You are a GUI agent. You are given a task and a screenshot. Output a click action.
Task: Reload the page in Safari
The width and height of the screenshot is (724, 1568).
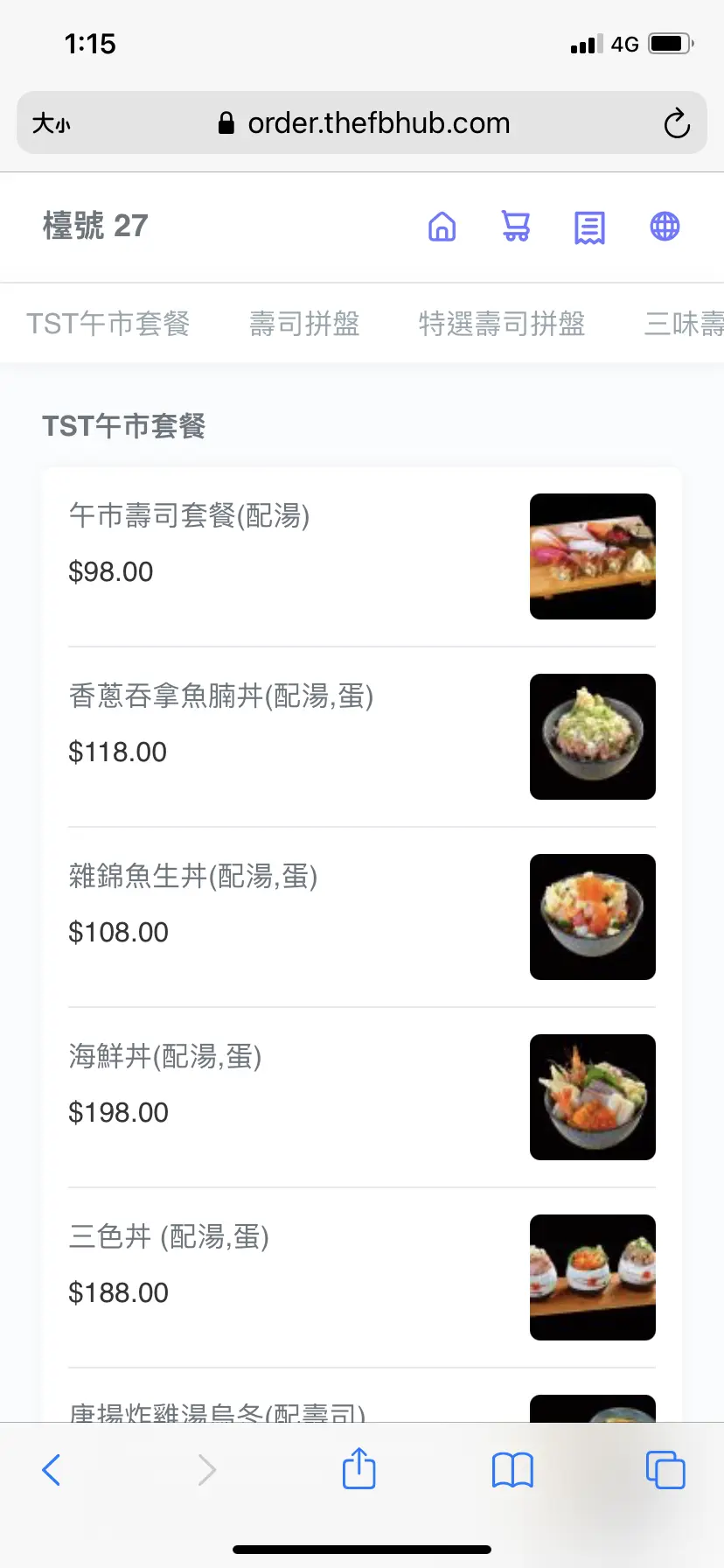(676, 123)
